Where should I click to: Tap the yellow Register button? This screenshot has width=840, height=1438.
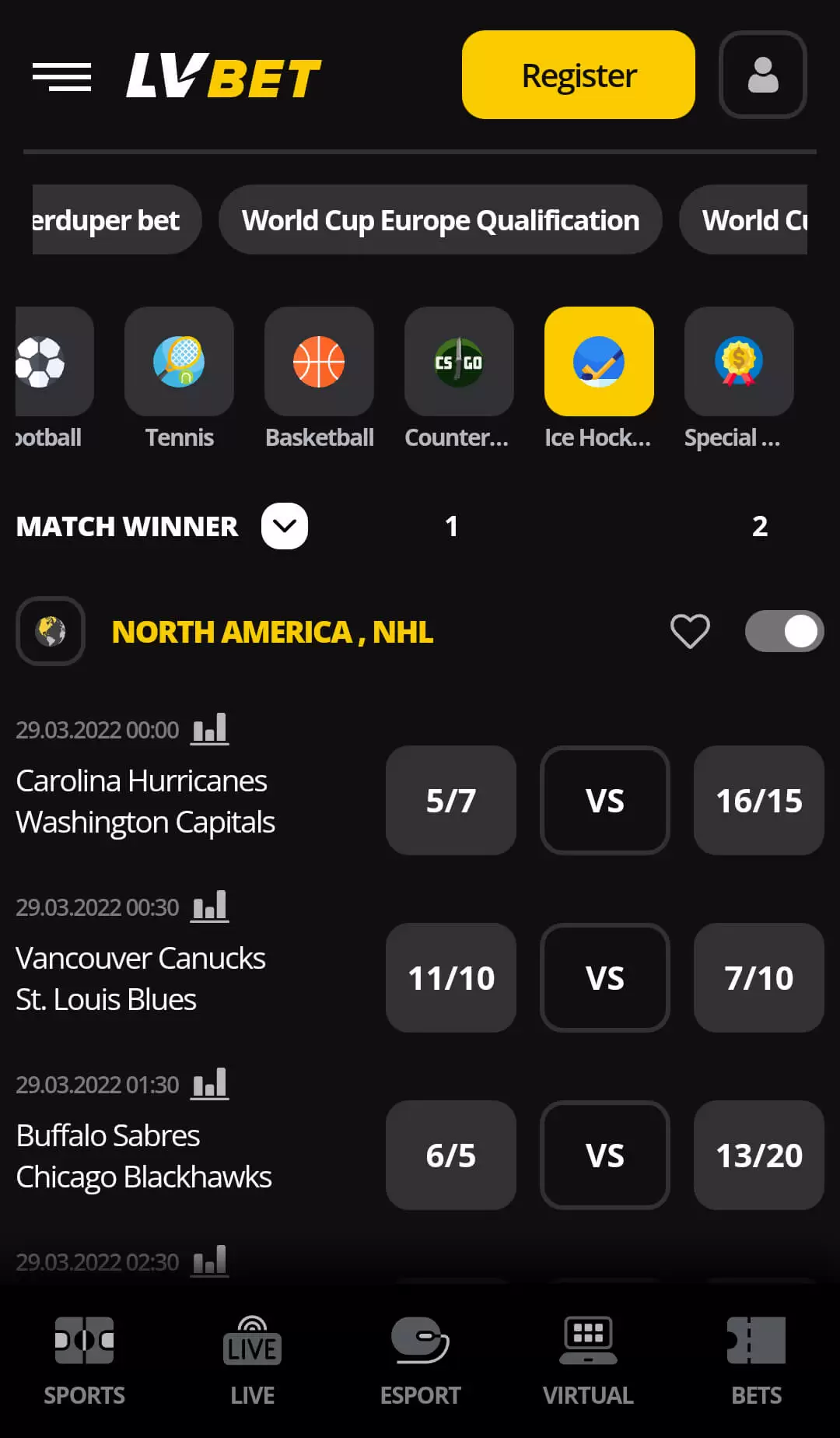coord(578,75)
